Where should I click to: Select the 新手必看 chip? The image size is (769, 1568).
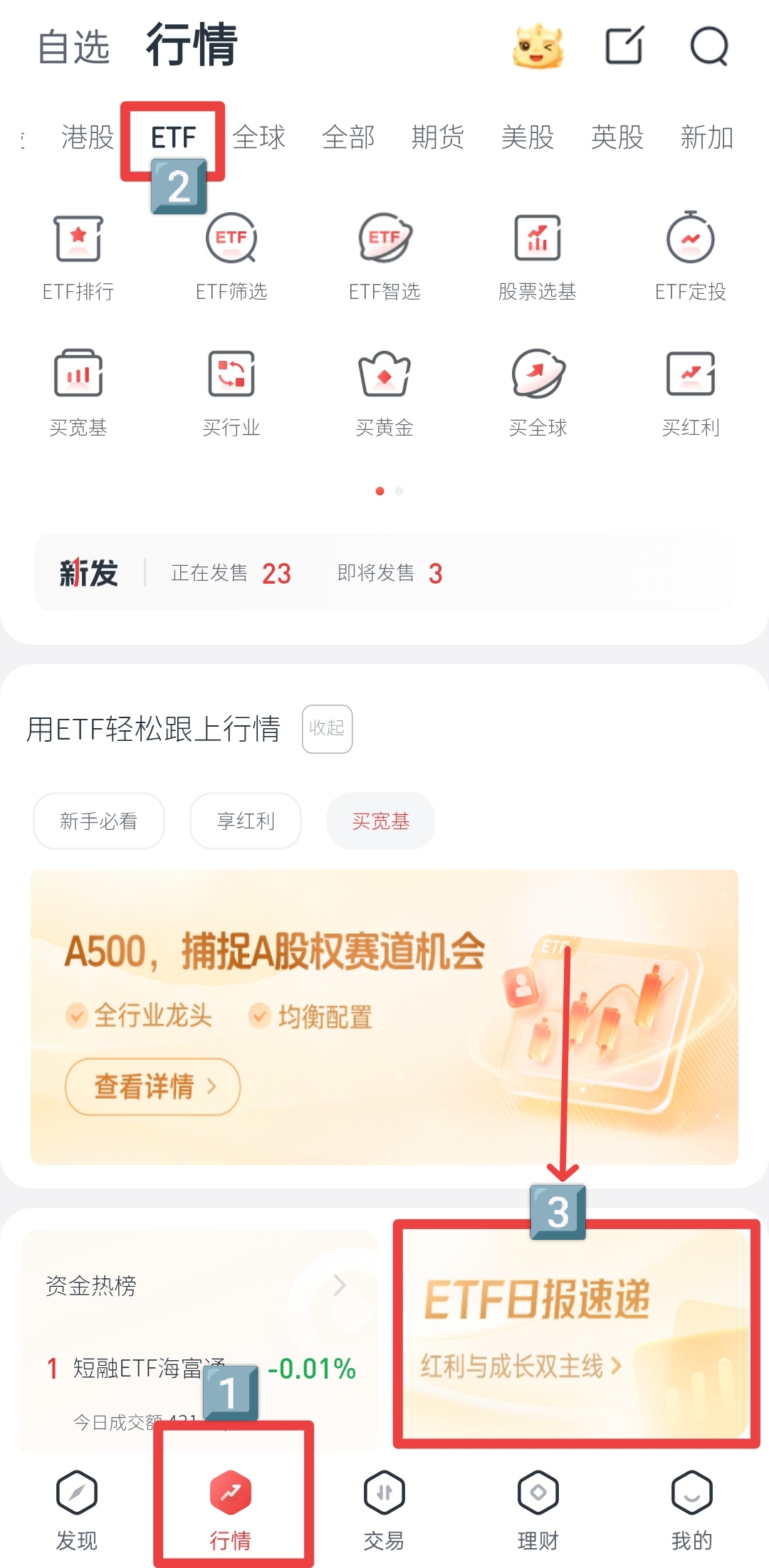[99, 821]
